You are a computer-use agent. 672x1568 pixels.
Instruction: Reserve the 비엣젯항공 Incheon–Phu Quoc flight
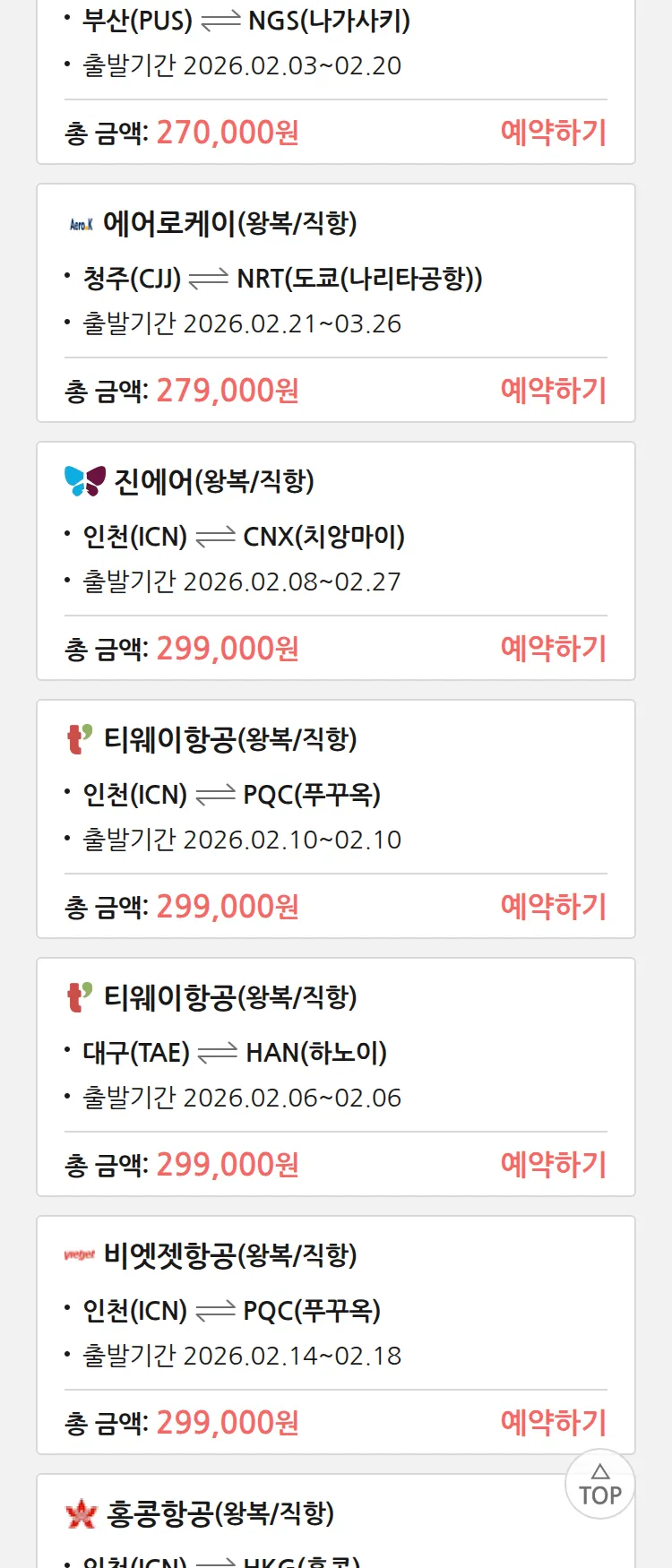point(553,1423)
